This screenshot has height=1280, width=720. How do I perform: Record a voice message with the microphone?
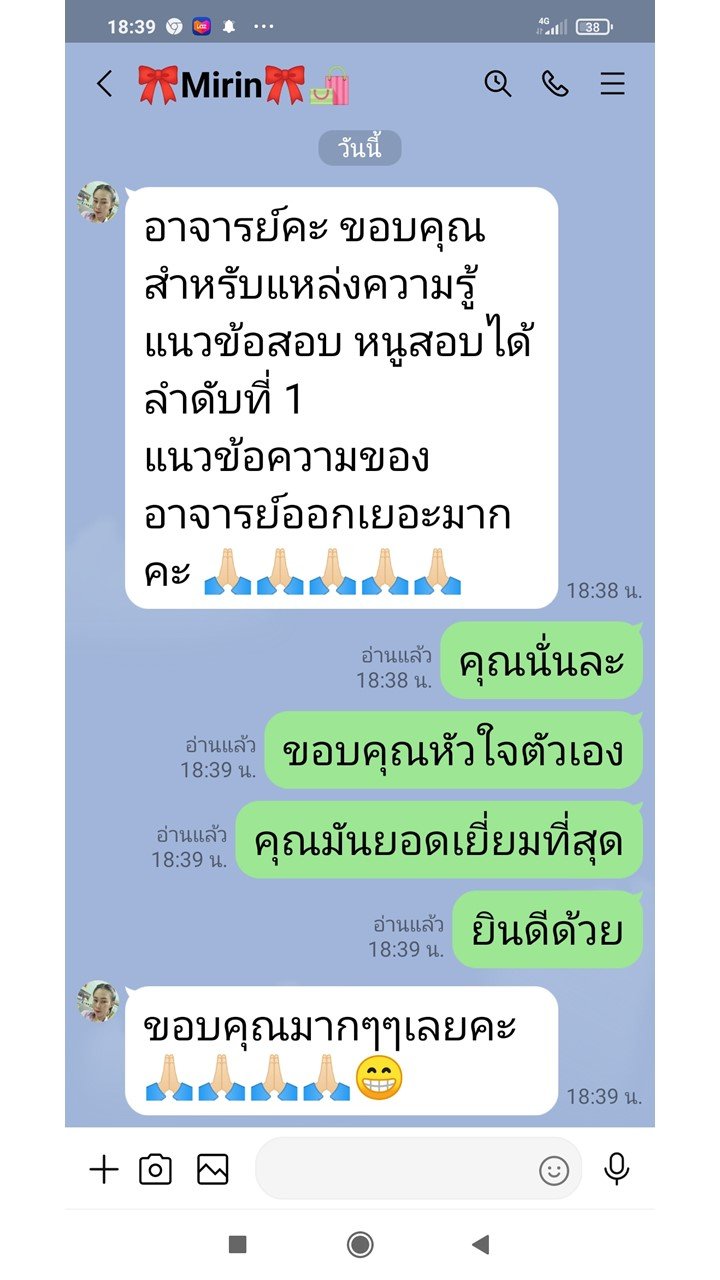point(617,1169)
